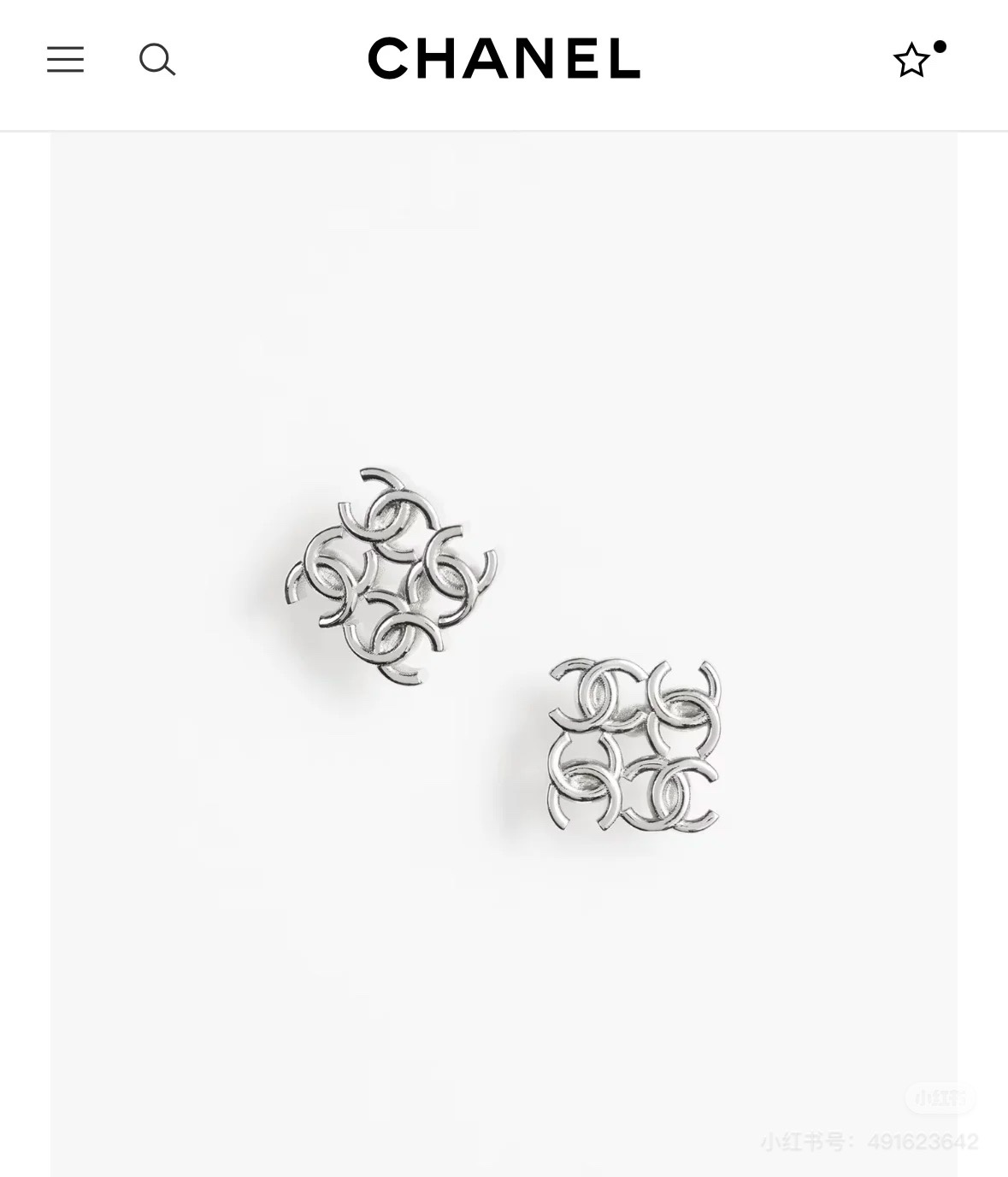Open the hamburger navigation menu
The height and width of the screenshot is (1177, 1008).
(x=65, y=60)
